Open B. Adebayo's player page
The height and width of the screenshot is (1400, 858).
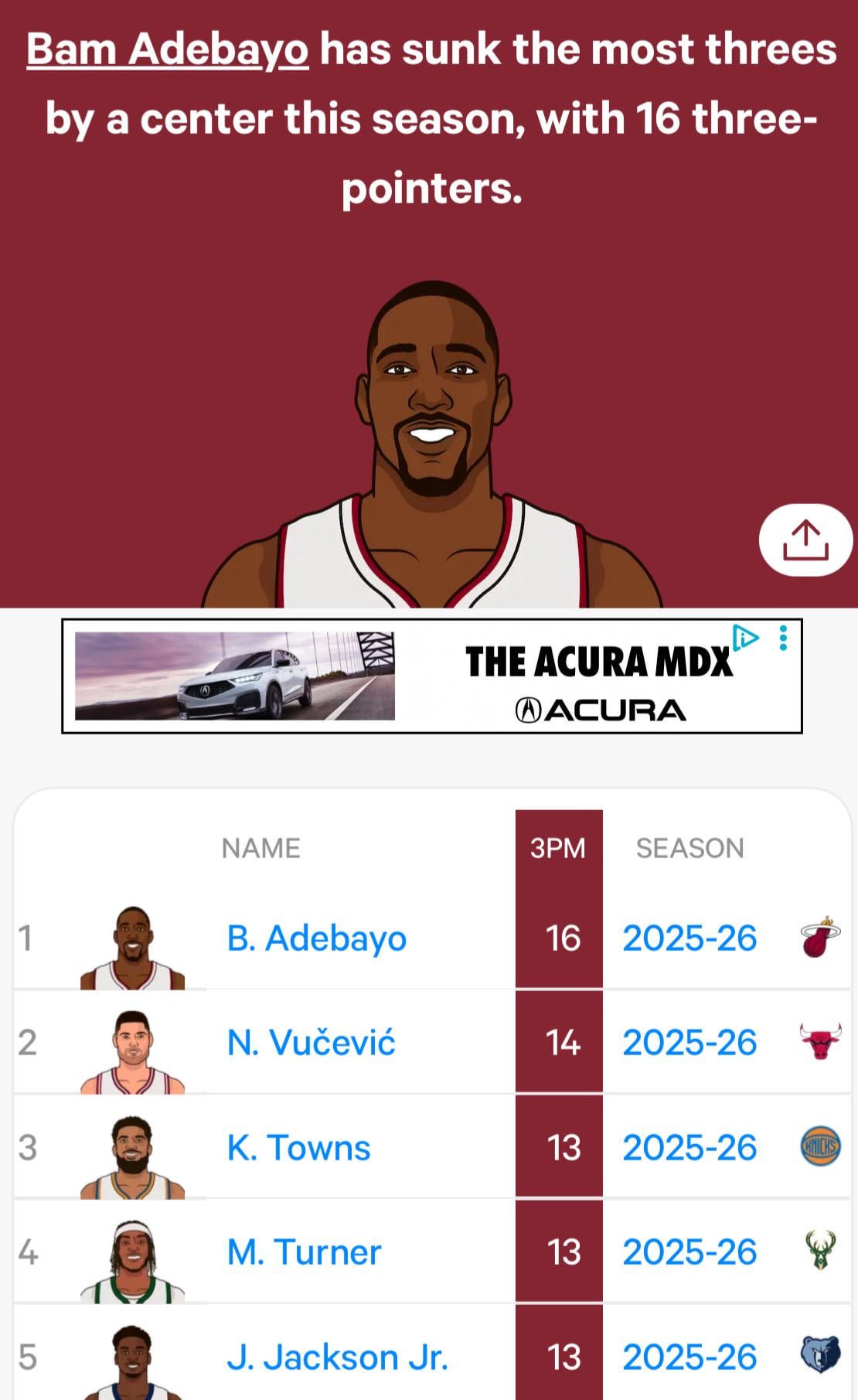point(316,938)
